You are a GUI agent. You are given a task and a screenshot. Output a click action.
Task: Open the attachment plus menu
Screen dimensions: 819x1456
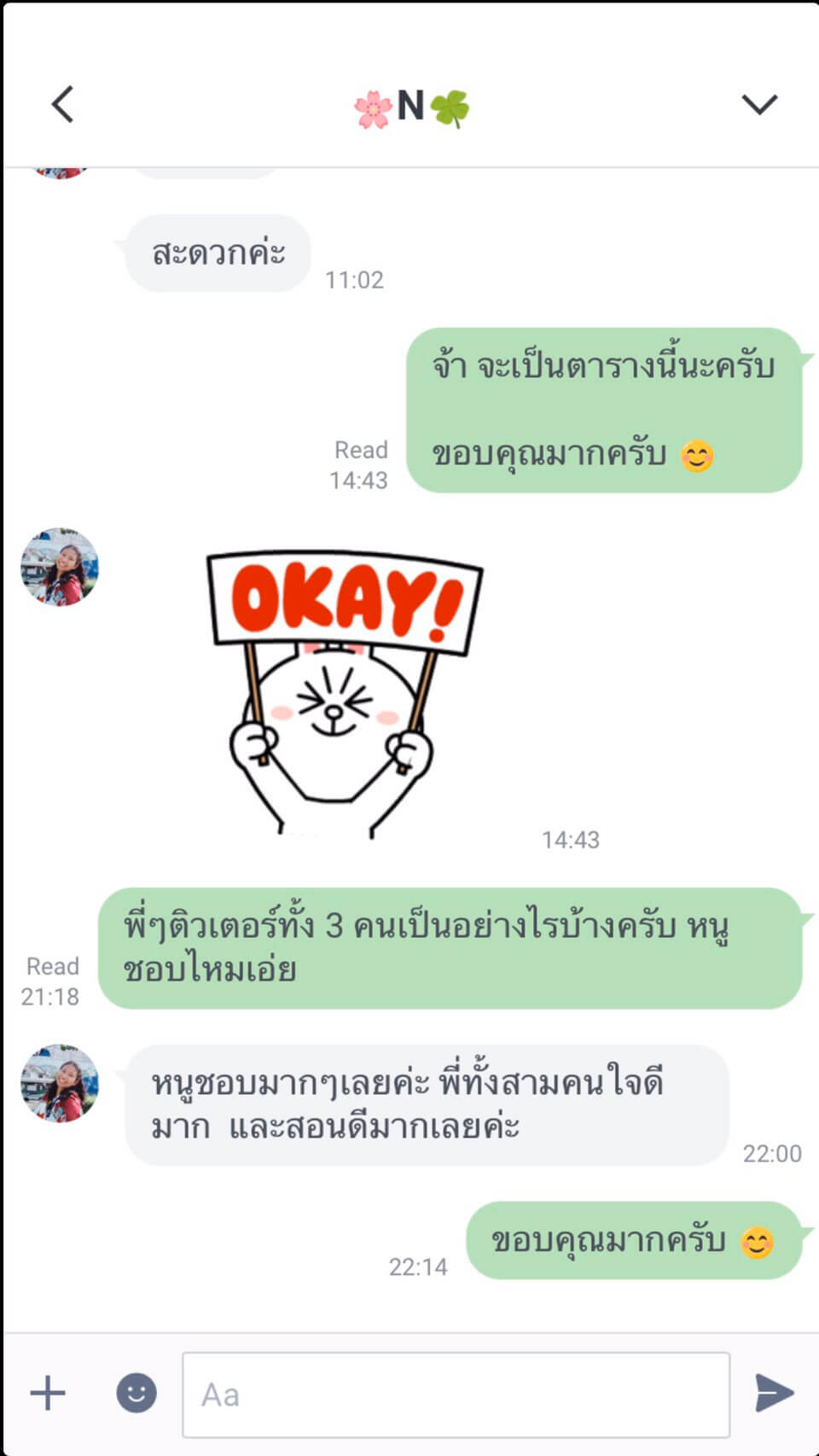(x=48, y=1394)
